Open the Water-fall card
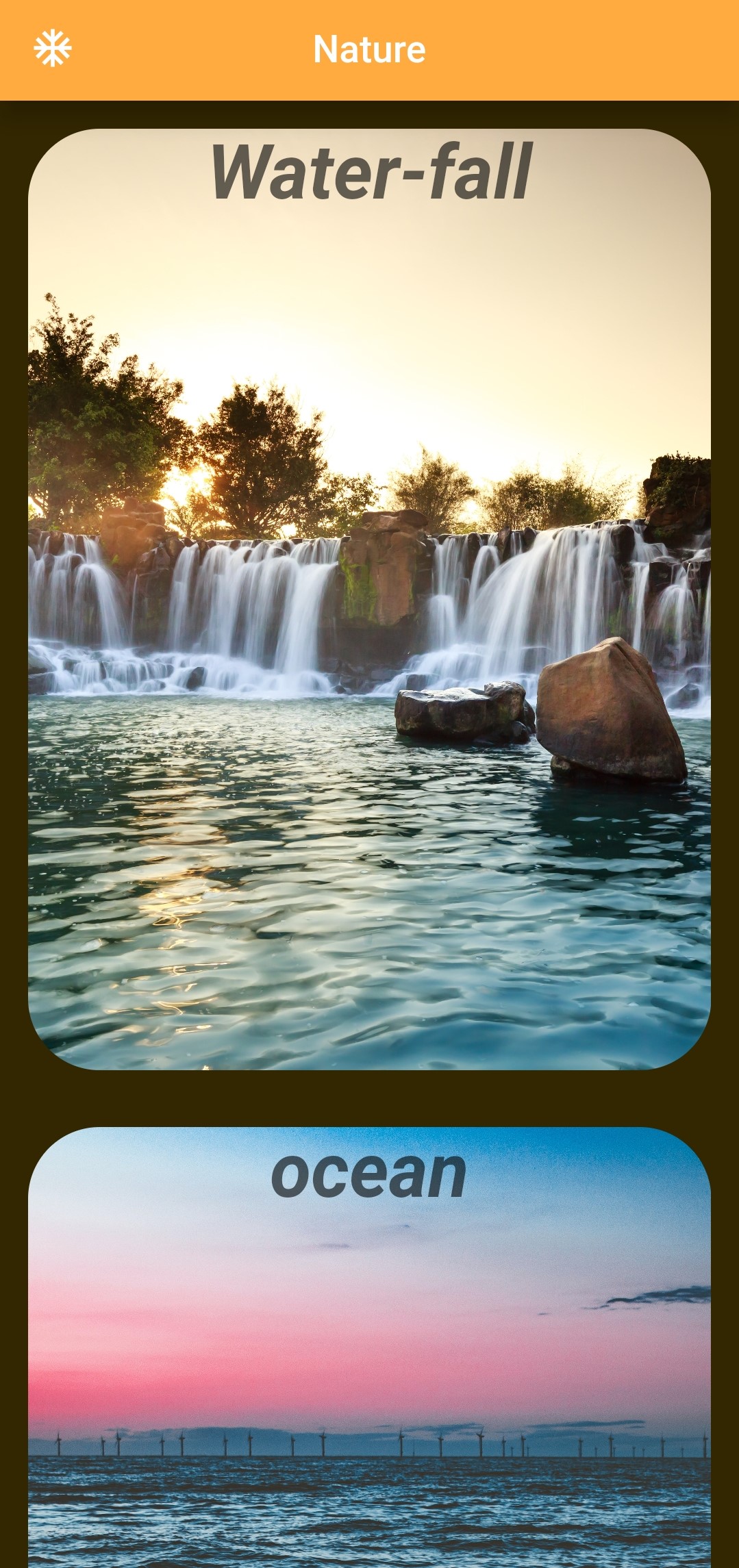The width and height of the screenshot is (739, 1568). [x=369, y=599]
